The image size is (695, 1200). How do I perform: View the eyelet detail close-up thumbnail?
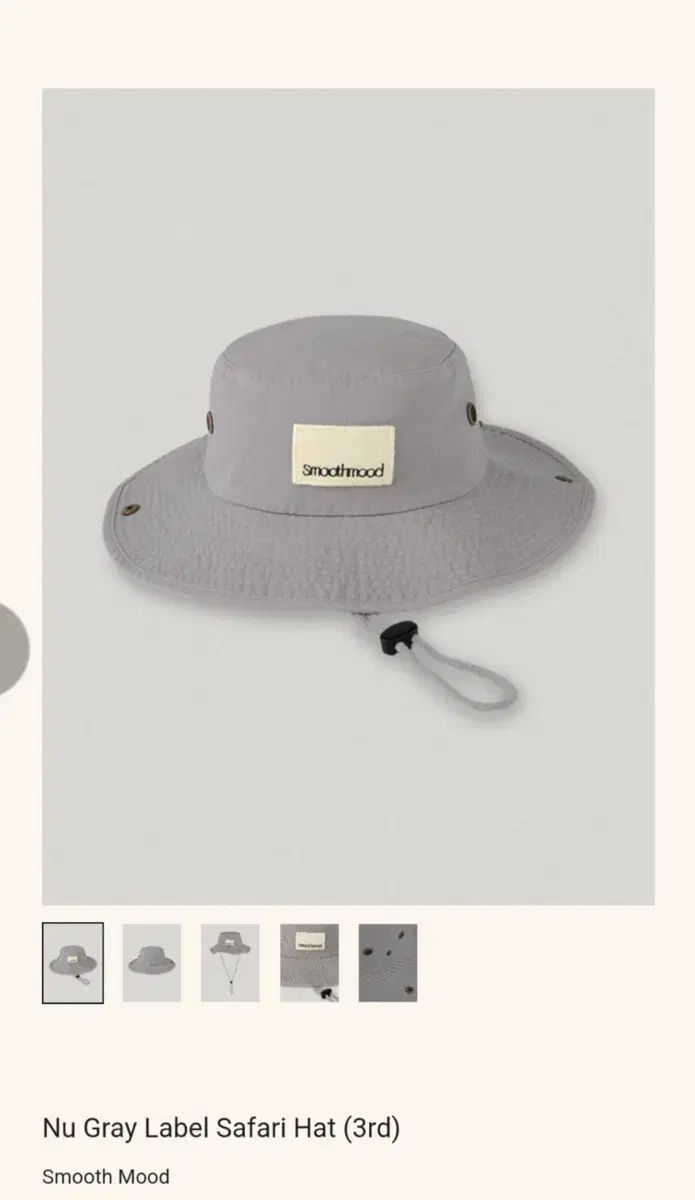[x=388, y=963]
